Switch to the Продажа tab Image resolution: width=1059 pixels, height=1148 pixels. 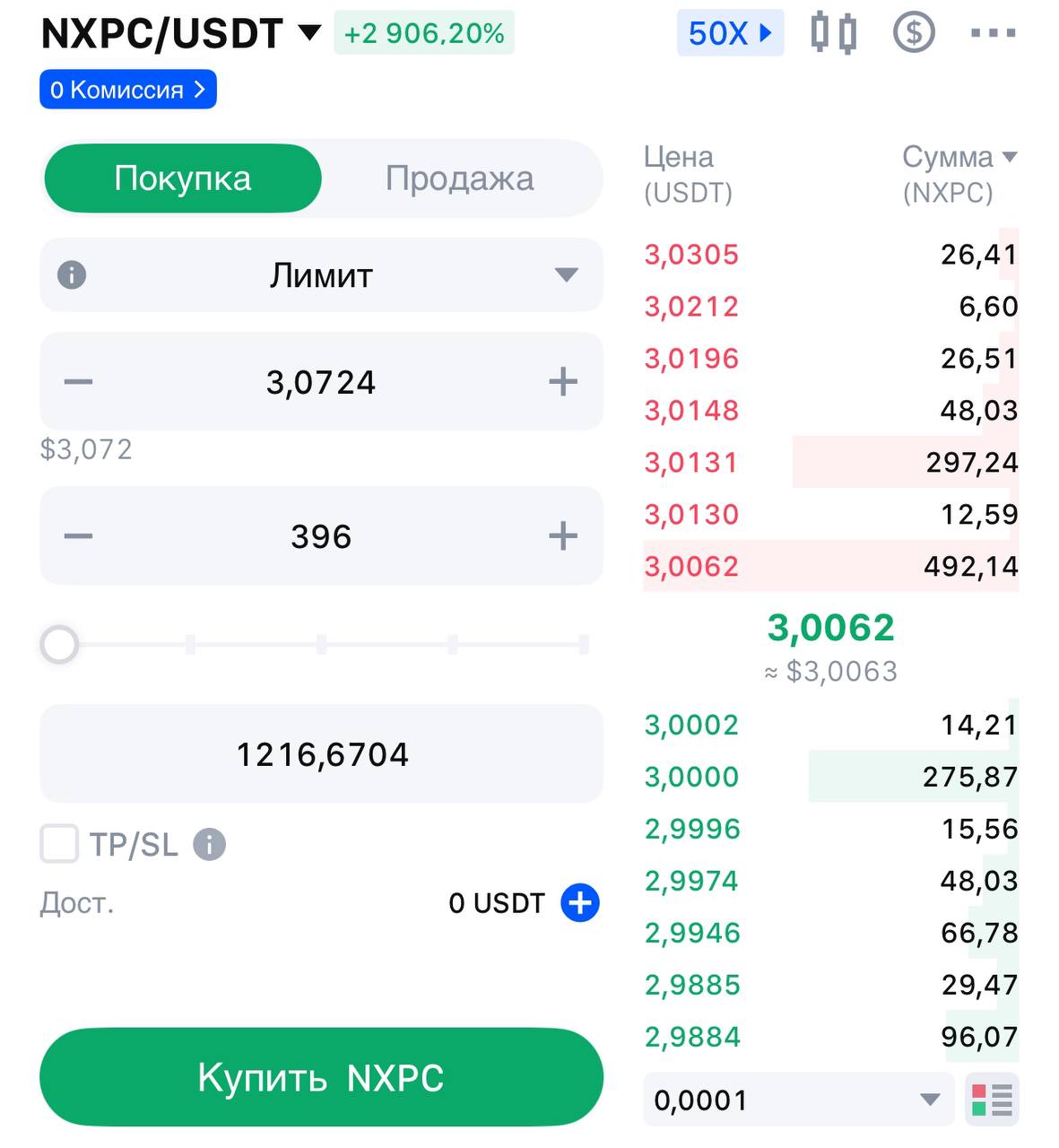tap(459, 178)
